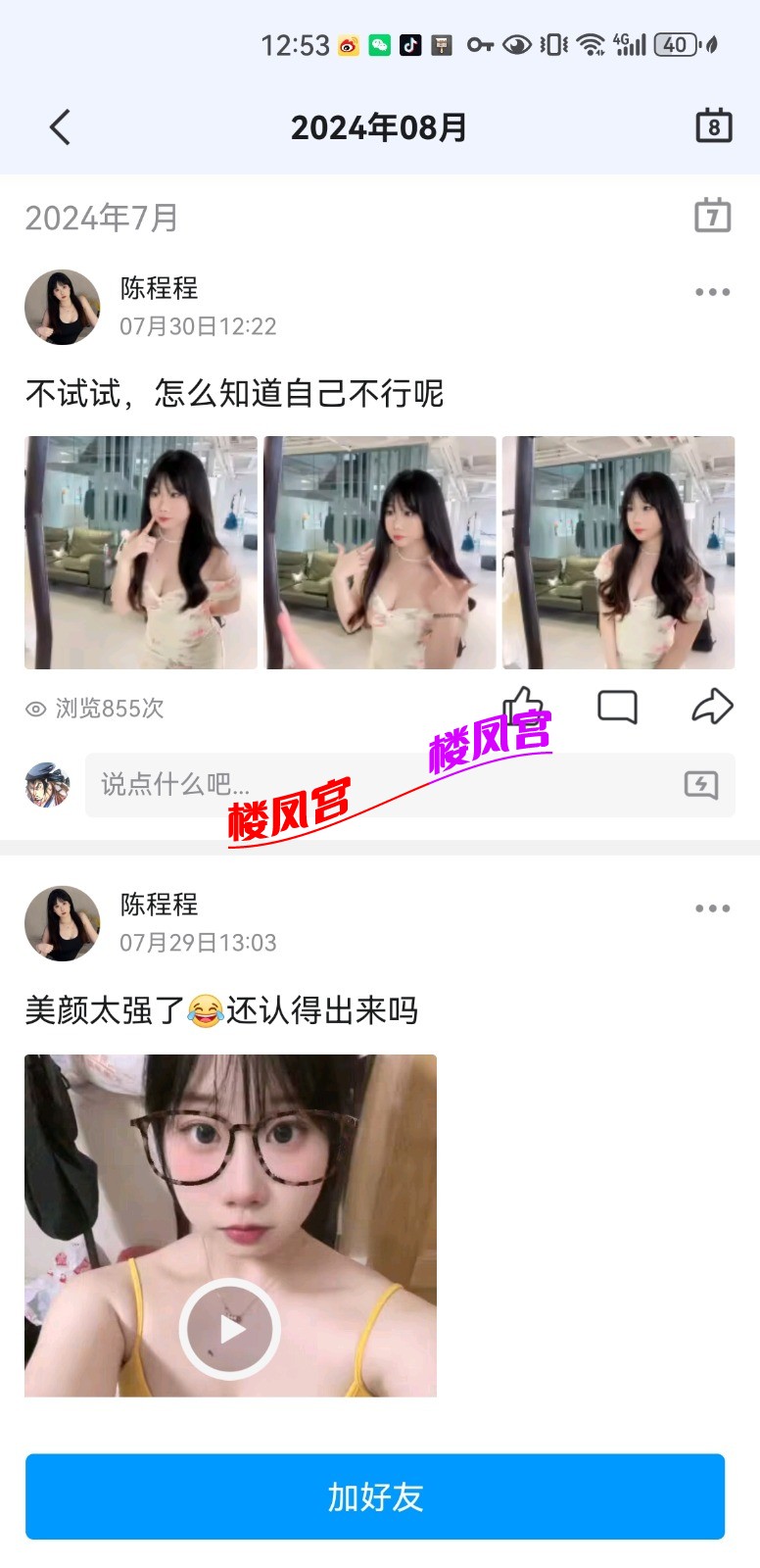Screen dimensions: 760x1568
Task: Like the July 30 post with thumbs-up icon
Action: tap(525, 706)
